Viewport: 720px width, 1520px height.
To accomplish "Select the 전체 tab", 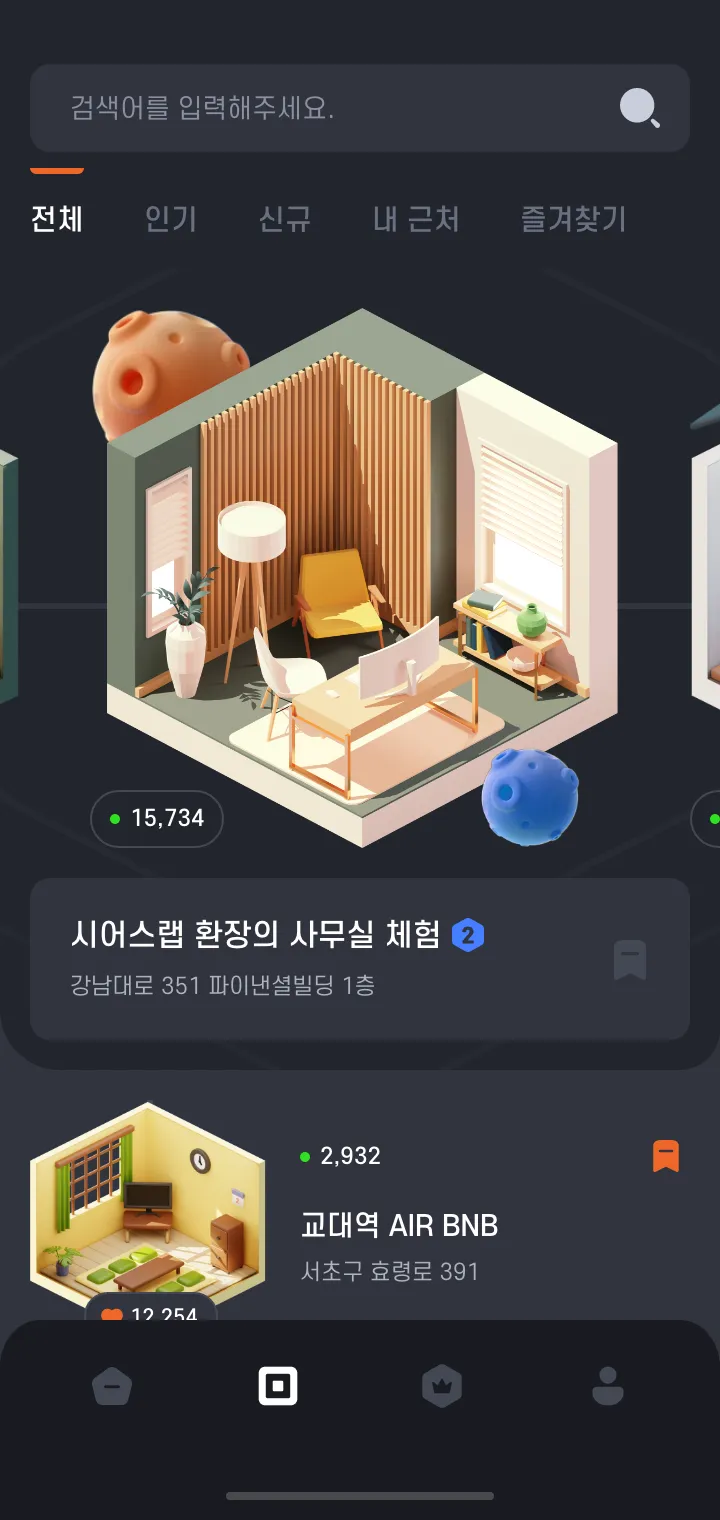I will [57, 219].
